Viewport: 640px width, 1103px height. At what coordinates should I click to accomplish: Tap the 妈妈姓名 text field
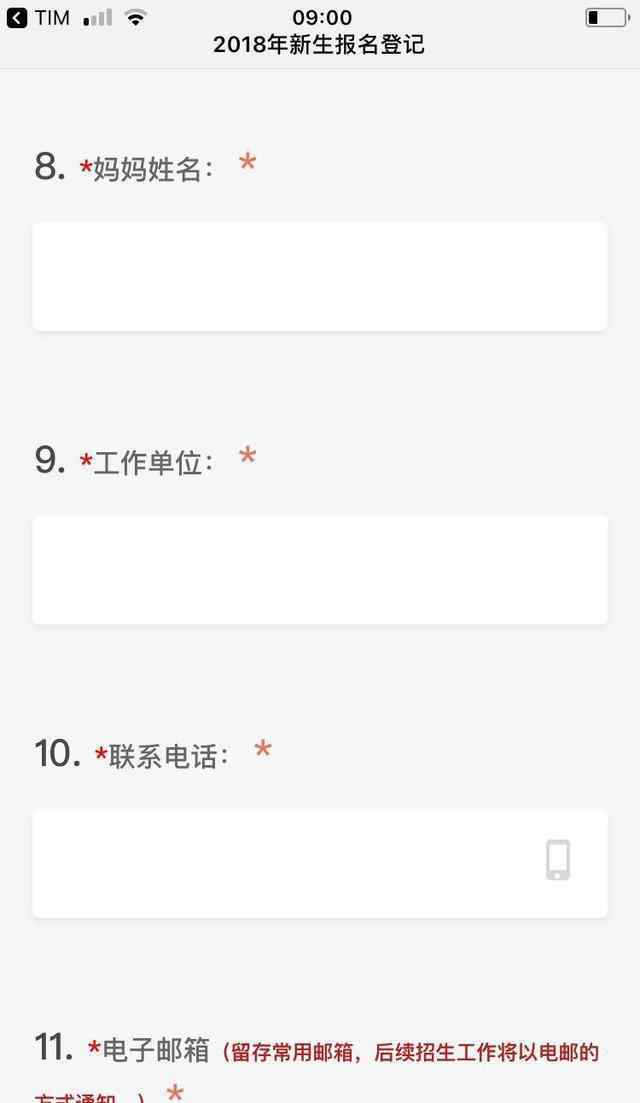320,276
